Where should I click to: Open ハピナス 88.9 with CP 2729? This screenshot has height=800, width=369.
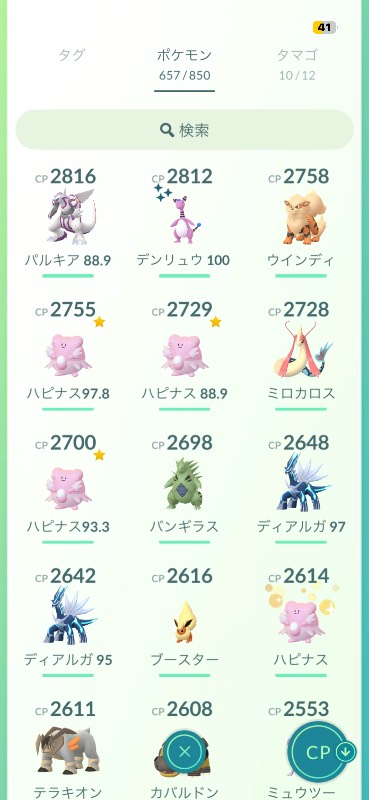click(x=184, y=356)
